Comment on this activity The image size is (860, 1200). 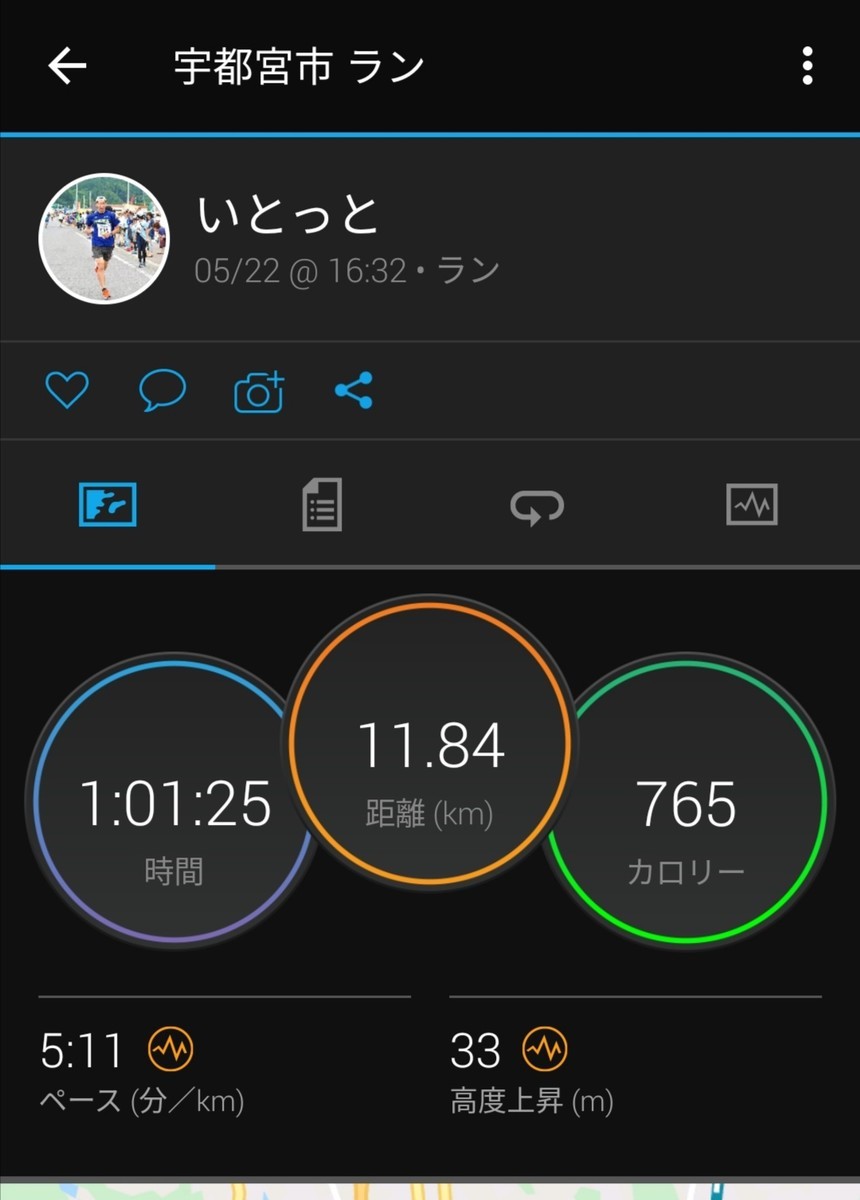[x=163, y=390]
